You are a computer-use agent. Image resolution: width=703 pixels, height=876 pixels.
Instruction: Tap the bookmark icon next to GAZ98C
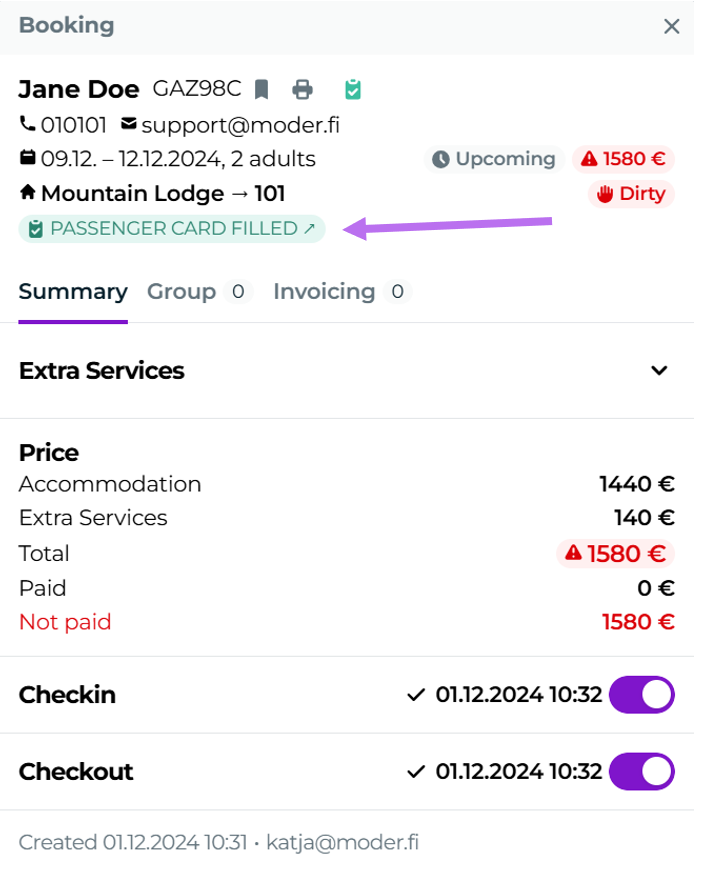point(262,90)
